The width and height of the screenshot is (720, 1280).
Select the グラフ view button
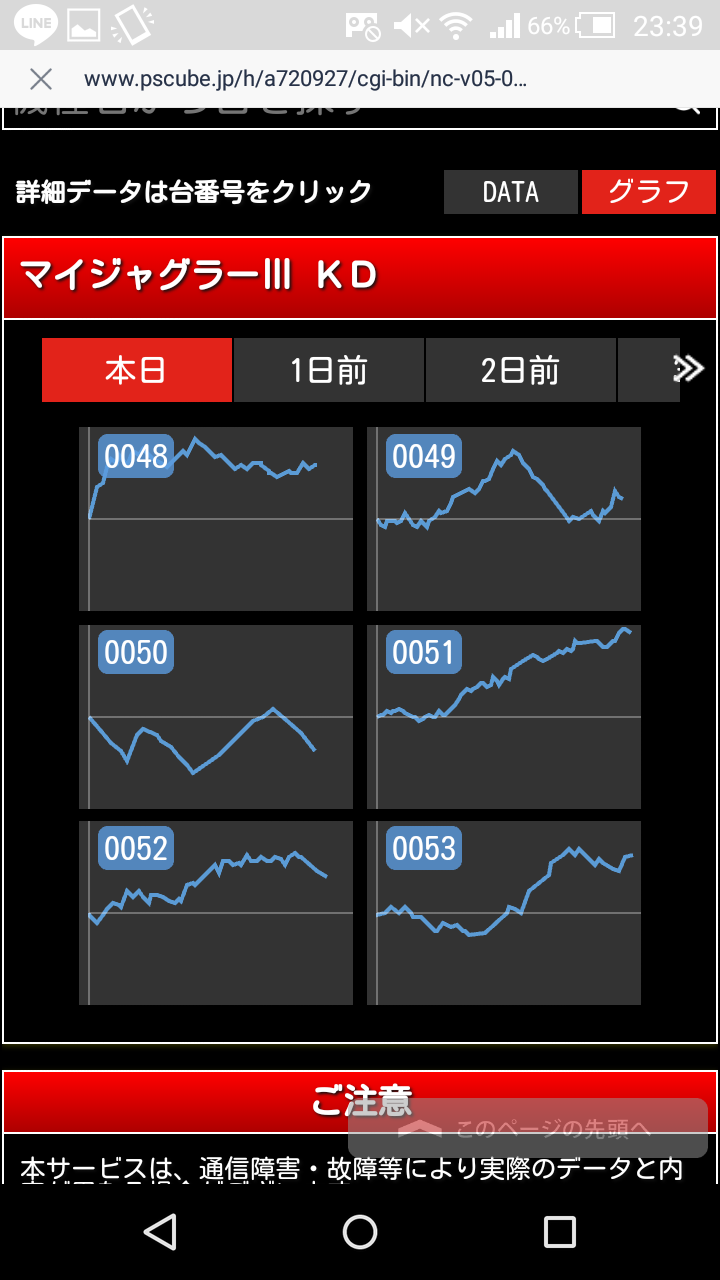[649, 192]
